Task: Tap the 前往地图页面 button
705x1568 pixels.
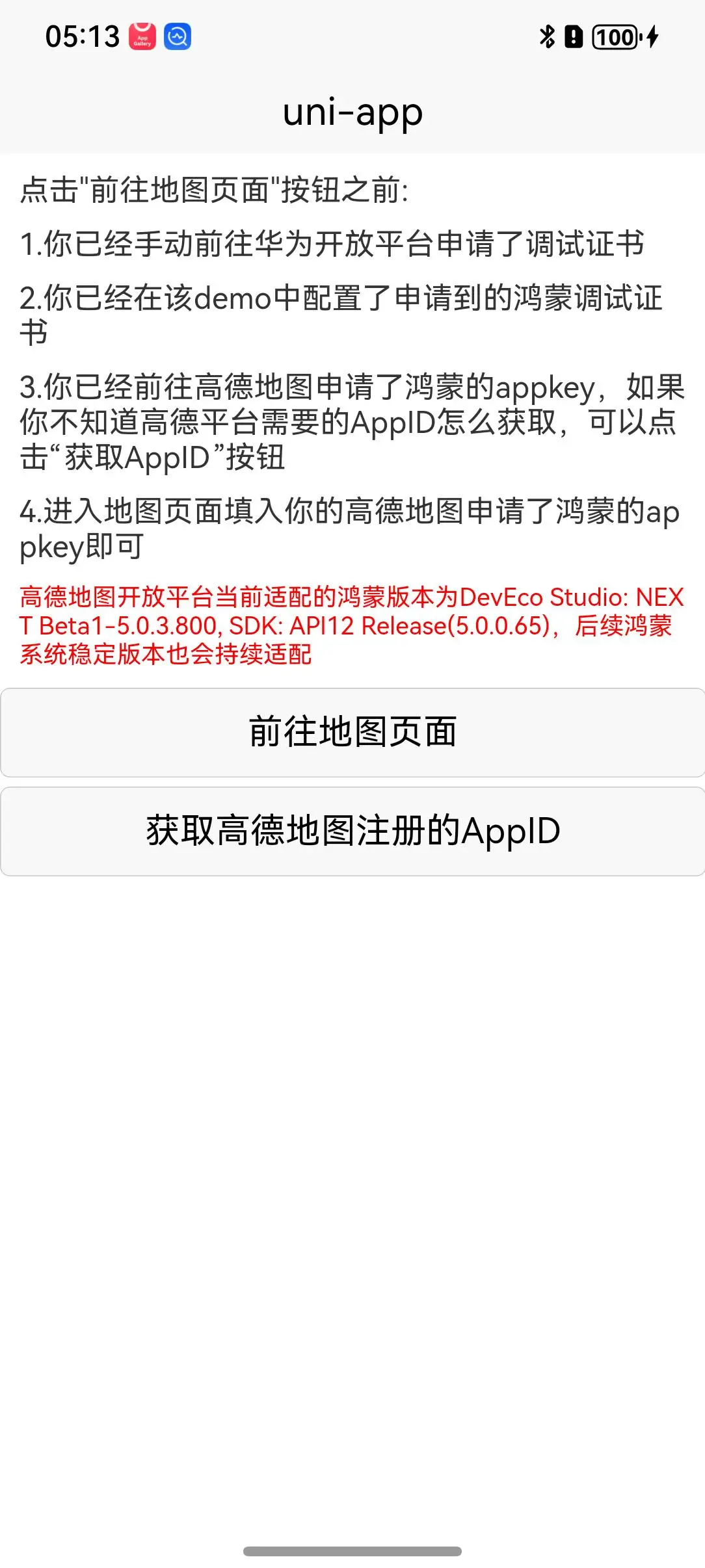Action: 352,733
